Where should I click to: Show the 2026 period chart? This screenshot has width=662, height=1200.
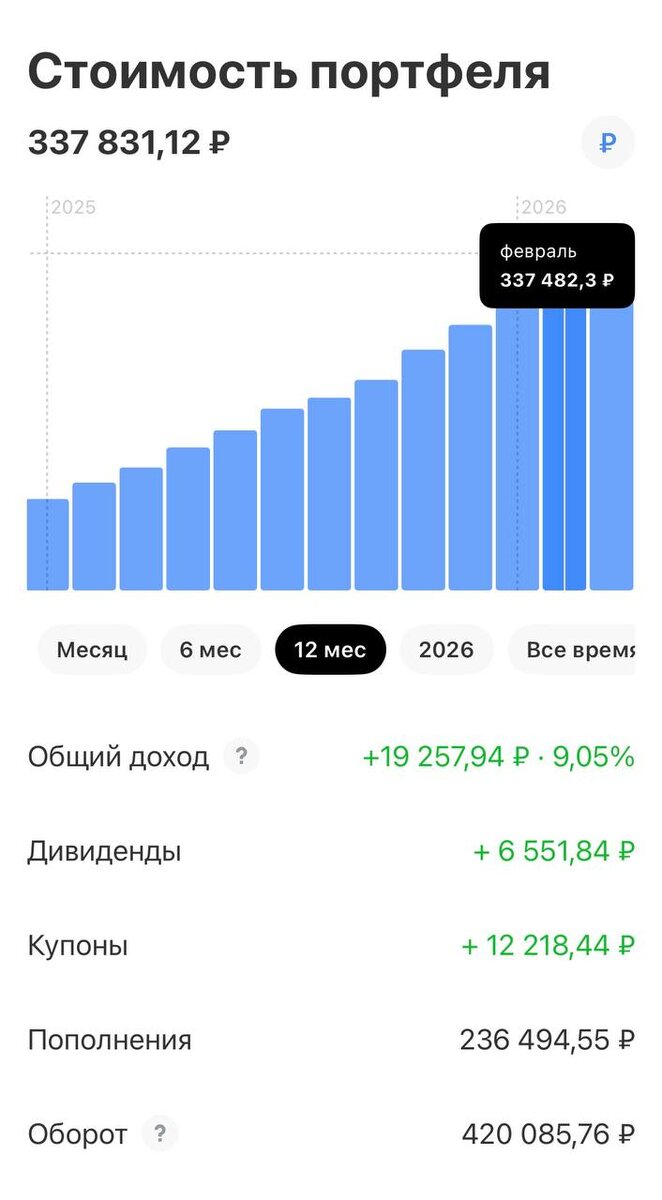pos(446,650)
